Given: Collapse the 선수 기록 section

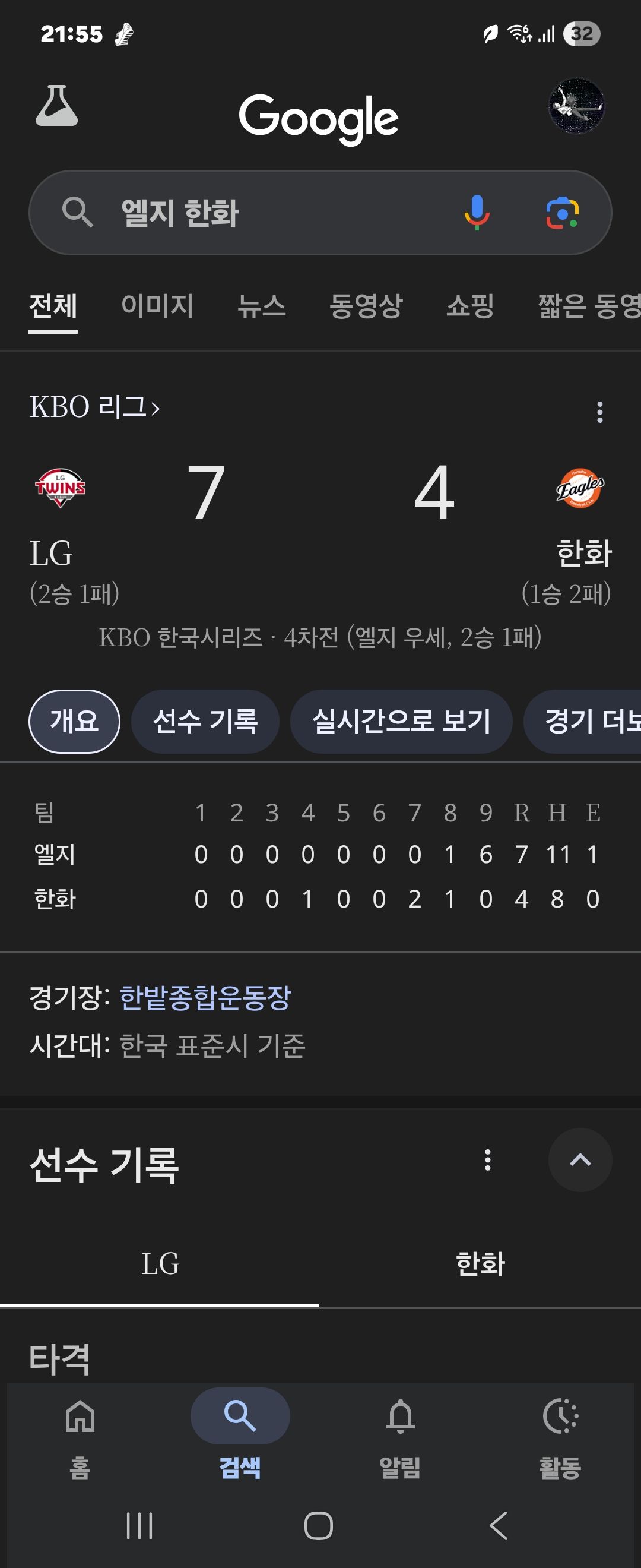Looking at the screenshot, I should point(580,1159).
